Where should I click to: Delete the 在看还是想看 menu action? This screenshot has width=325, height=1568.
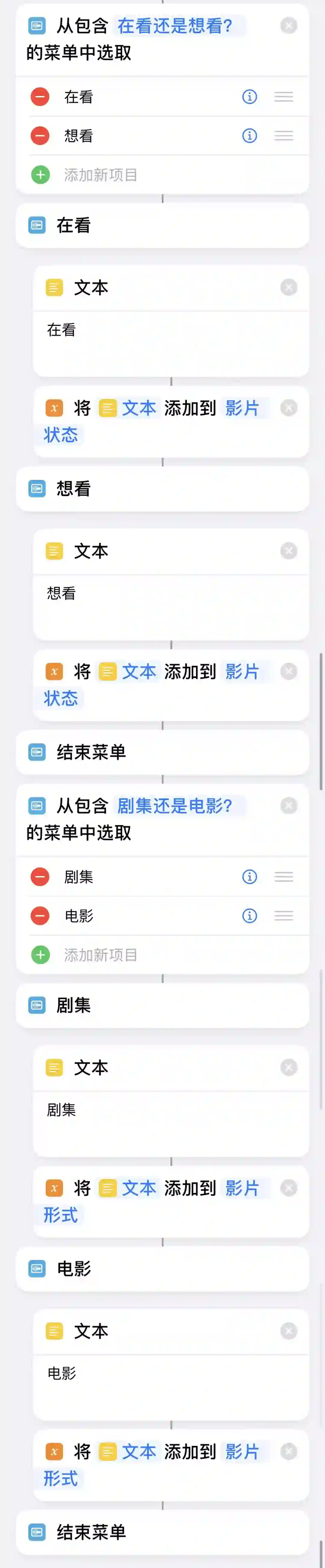point(289,26)
